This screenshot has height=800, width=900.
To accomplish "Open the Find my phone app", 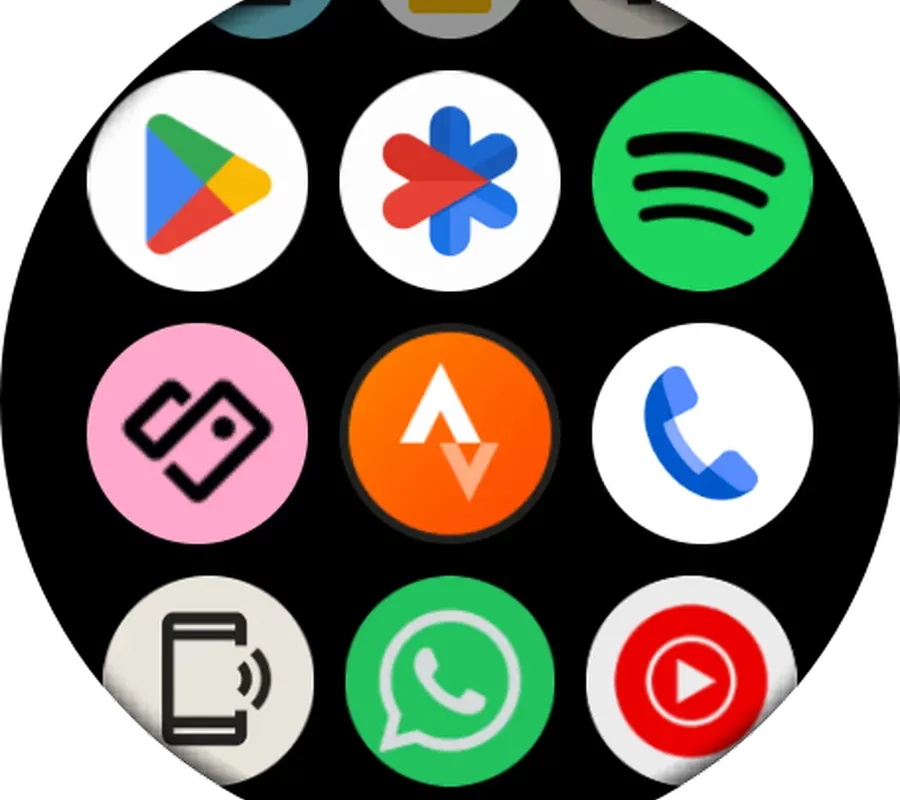I will 207,680.
